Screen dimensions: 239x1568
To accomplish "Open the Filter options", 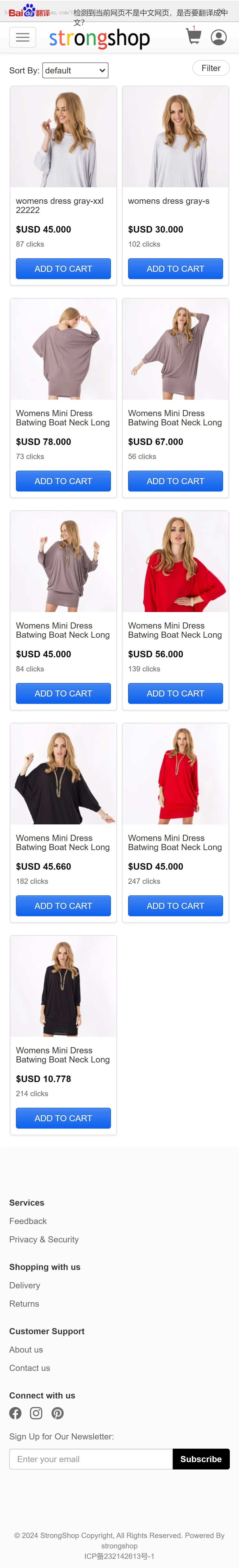I will [211, 68].
